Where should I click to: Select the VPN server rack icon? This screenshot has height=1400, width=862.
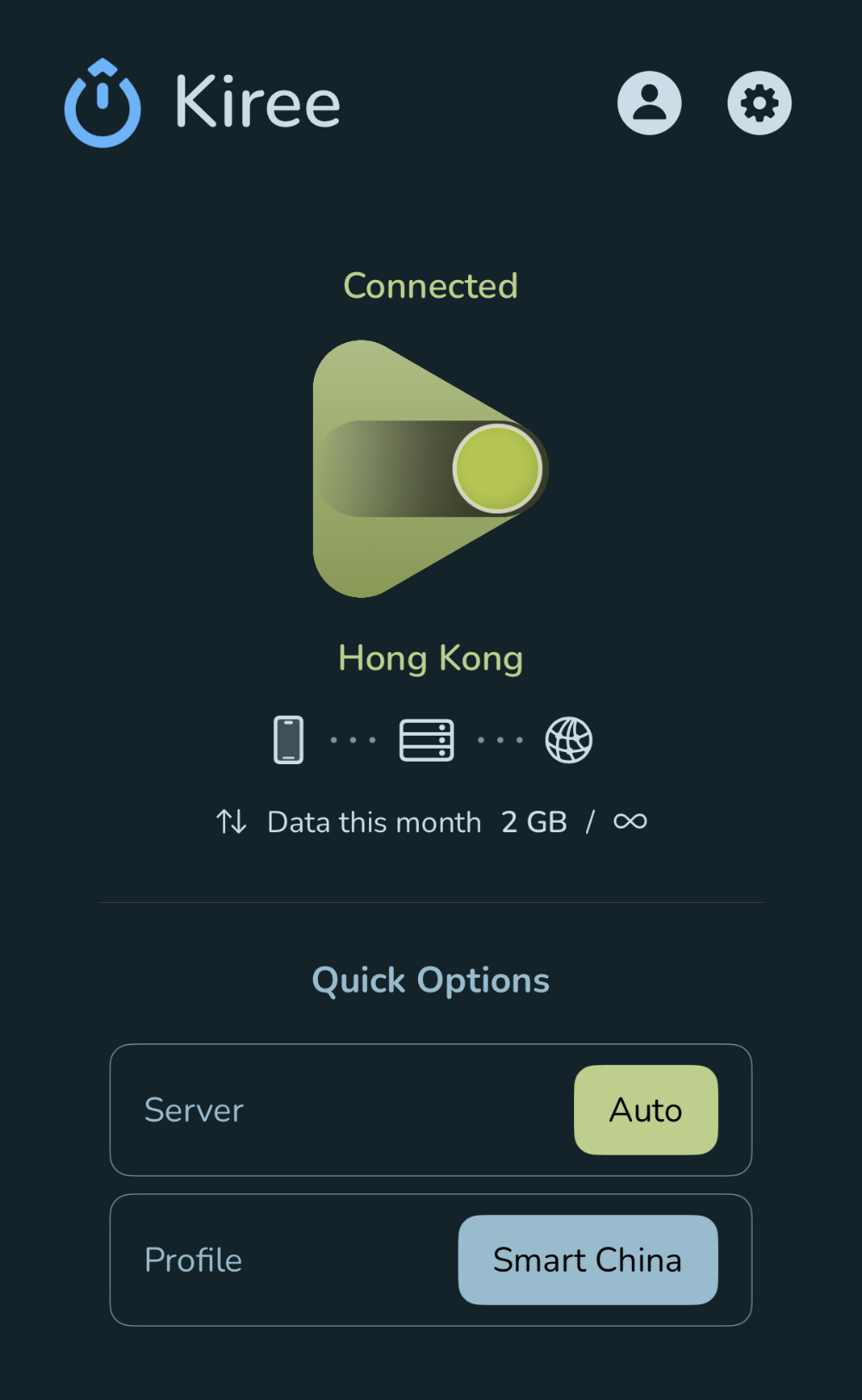(x=428, y=738)
